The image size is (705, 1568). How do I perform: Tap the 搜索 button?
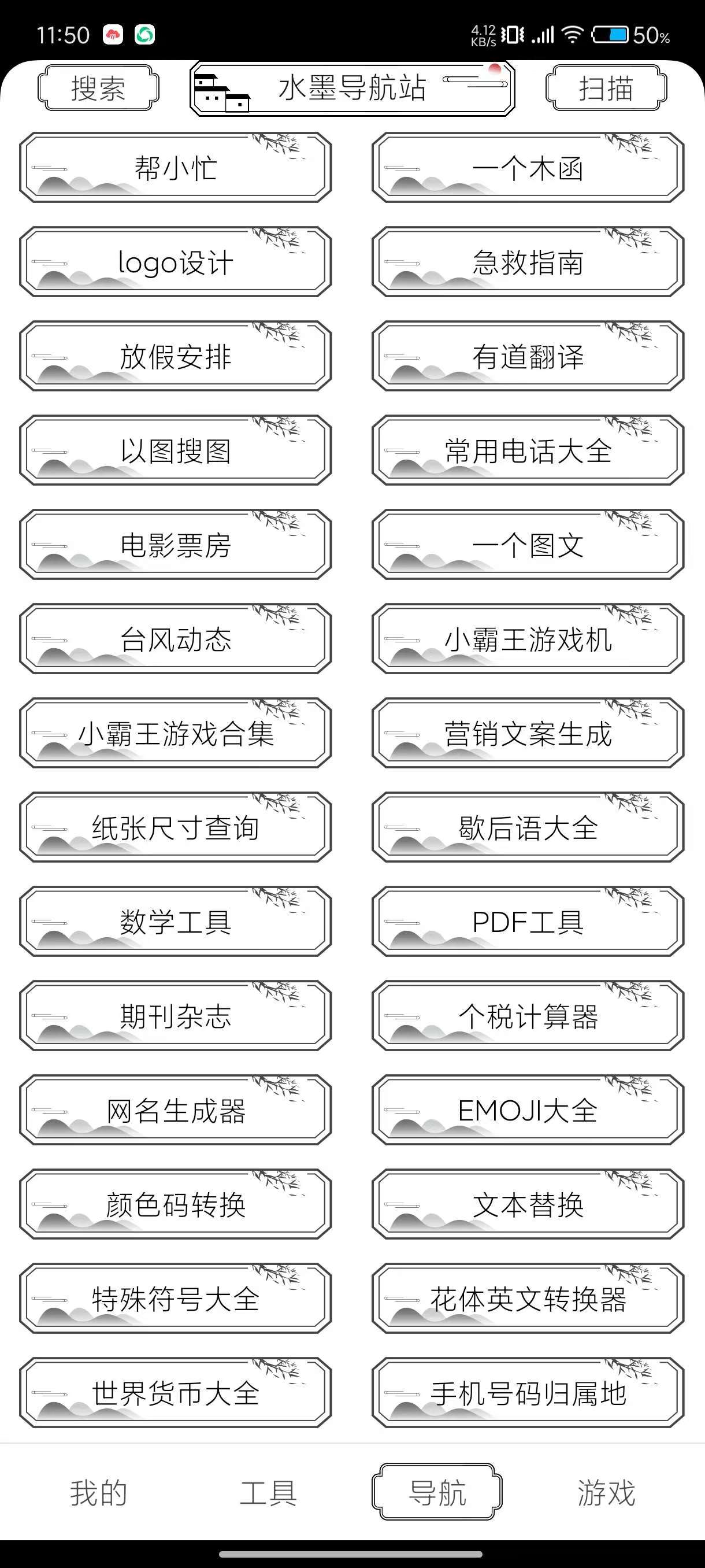pos(98,88)
